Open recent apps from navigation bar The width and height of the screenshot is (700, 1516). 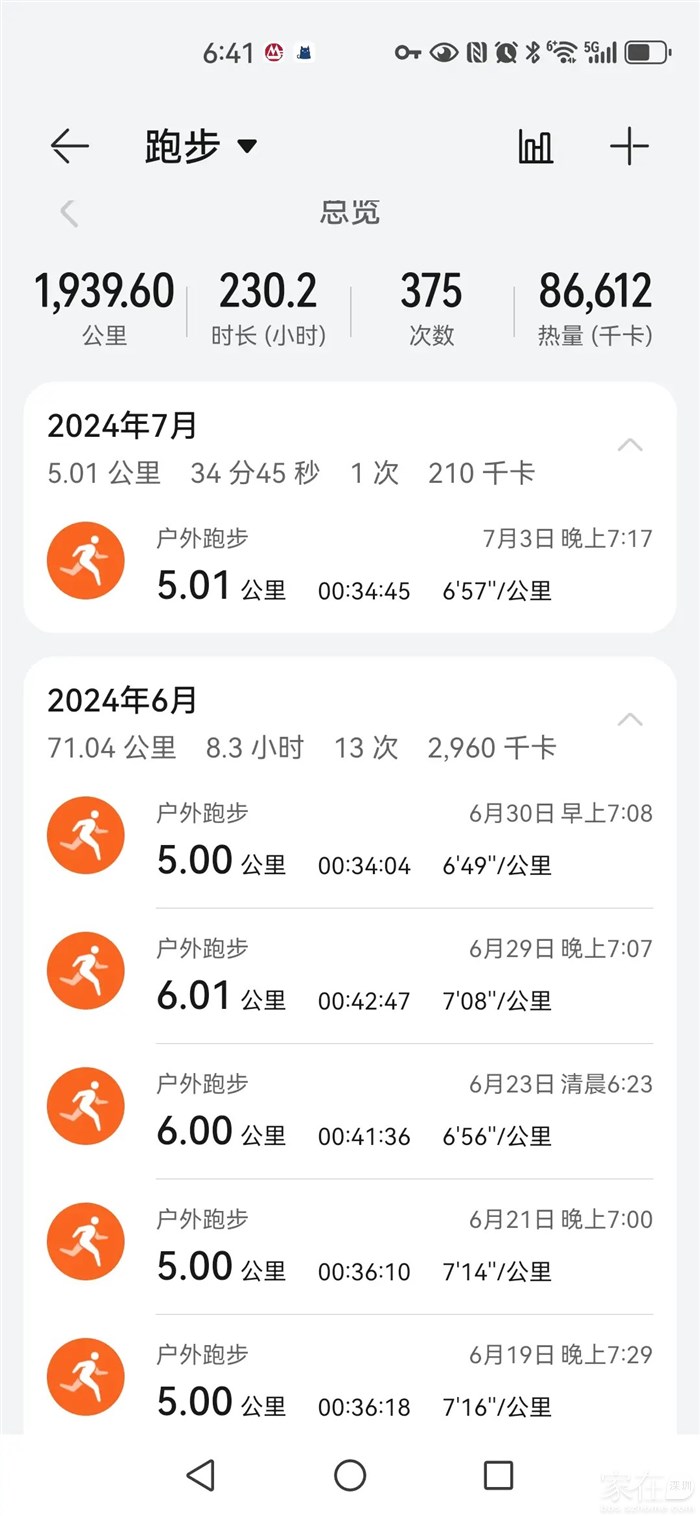(498, 1475)
